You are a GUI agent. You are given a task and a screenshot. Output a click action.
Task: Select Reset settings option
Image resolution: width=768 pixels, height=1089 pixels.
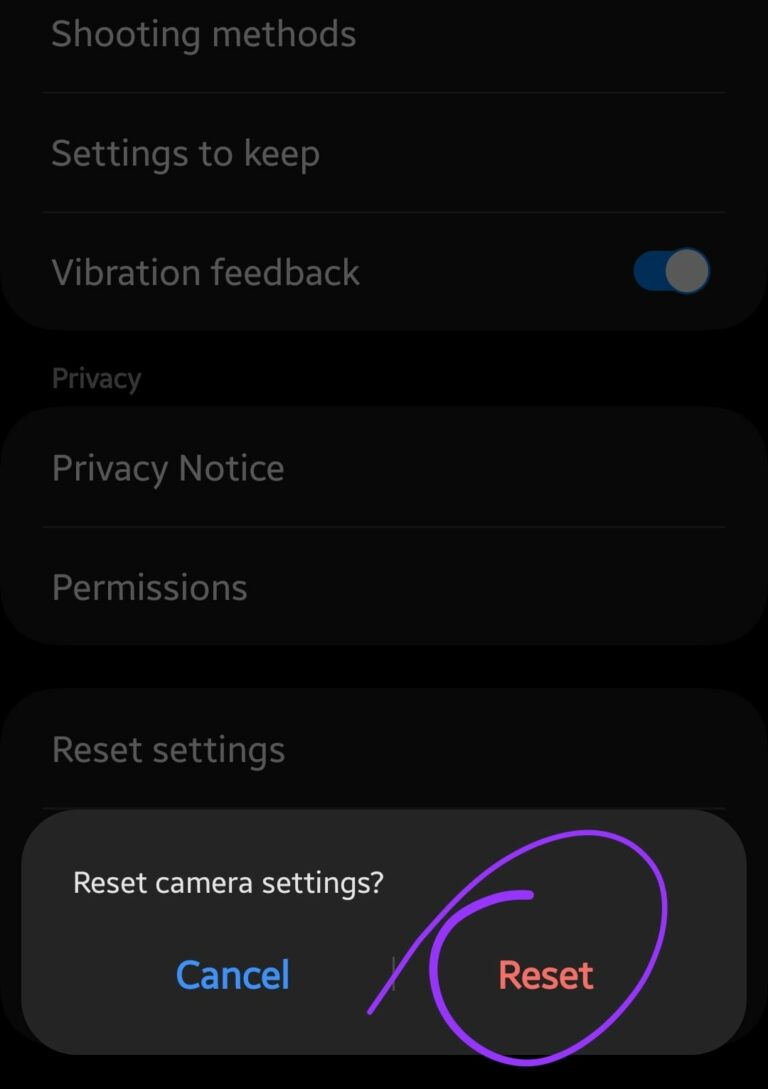point(168,749)
